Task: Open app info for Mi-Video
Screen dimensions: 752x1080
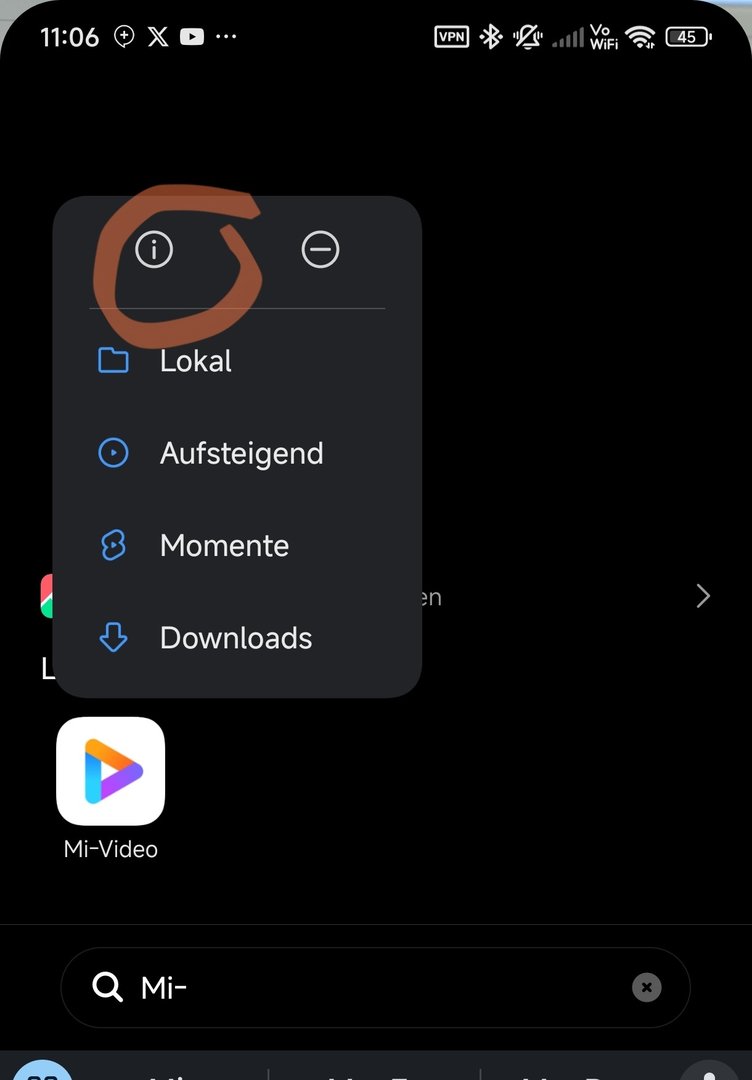Action: (x=154, y=250)
